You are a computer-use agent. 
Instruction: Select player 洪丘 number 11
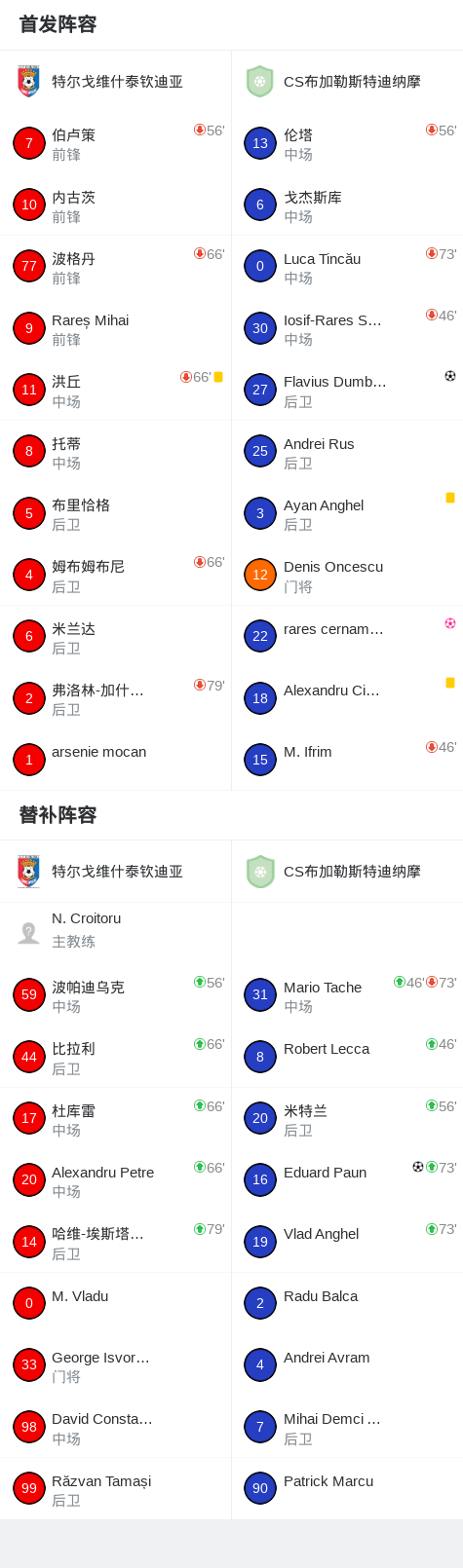pyautogui.click(x=115, y=390)
